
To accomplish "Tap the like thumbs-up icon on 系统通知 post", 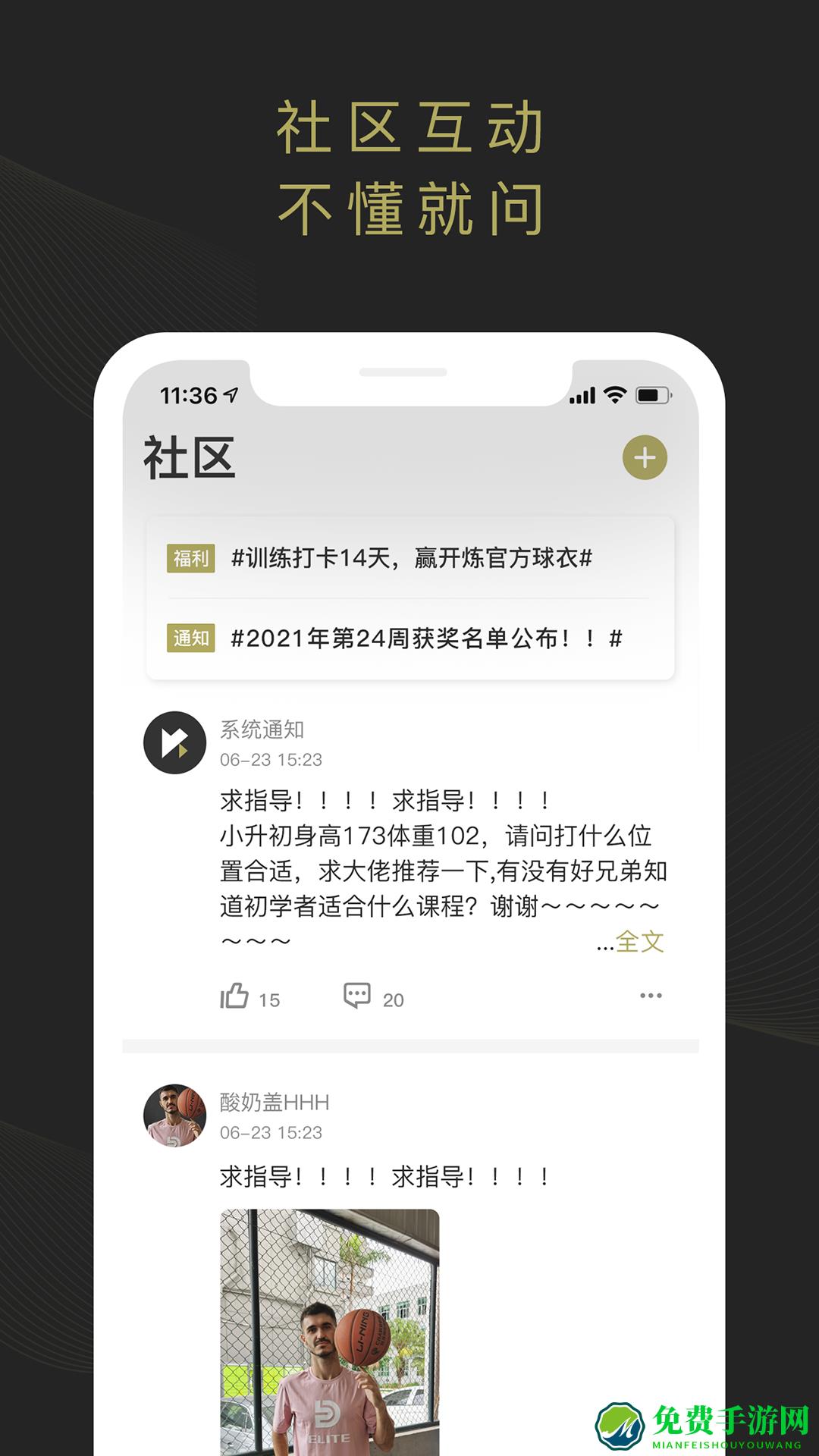I will pyautogui.click(x=237, y=997).
